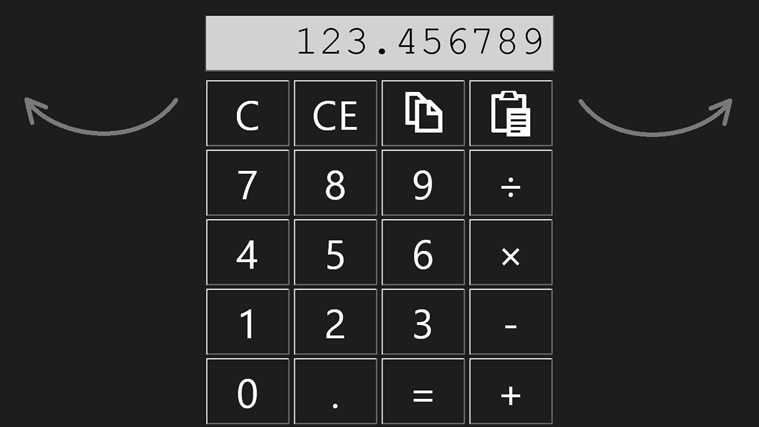
Task: Select the multiplication operator
Action: [x=511, y=253]
